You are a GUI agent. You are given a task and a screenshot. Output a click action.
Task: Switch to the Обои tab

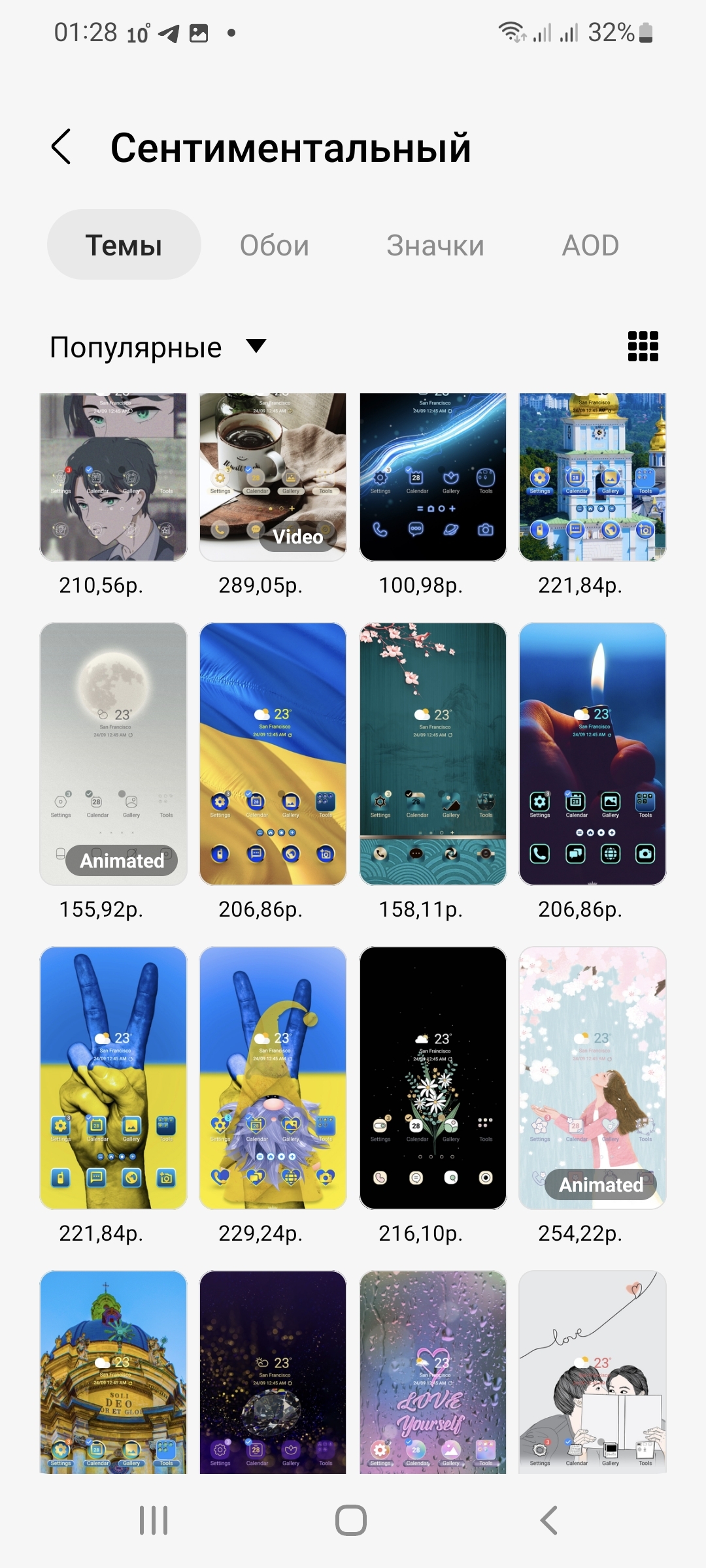274,245
